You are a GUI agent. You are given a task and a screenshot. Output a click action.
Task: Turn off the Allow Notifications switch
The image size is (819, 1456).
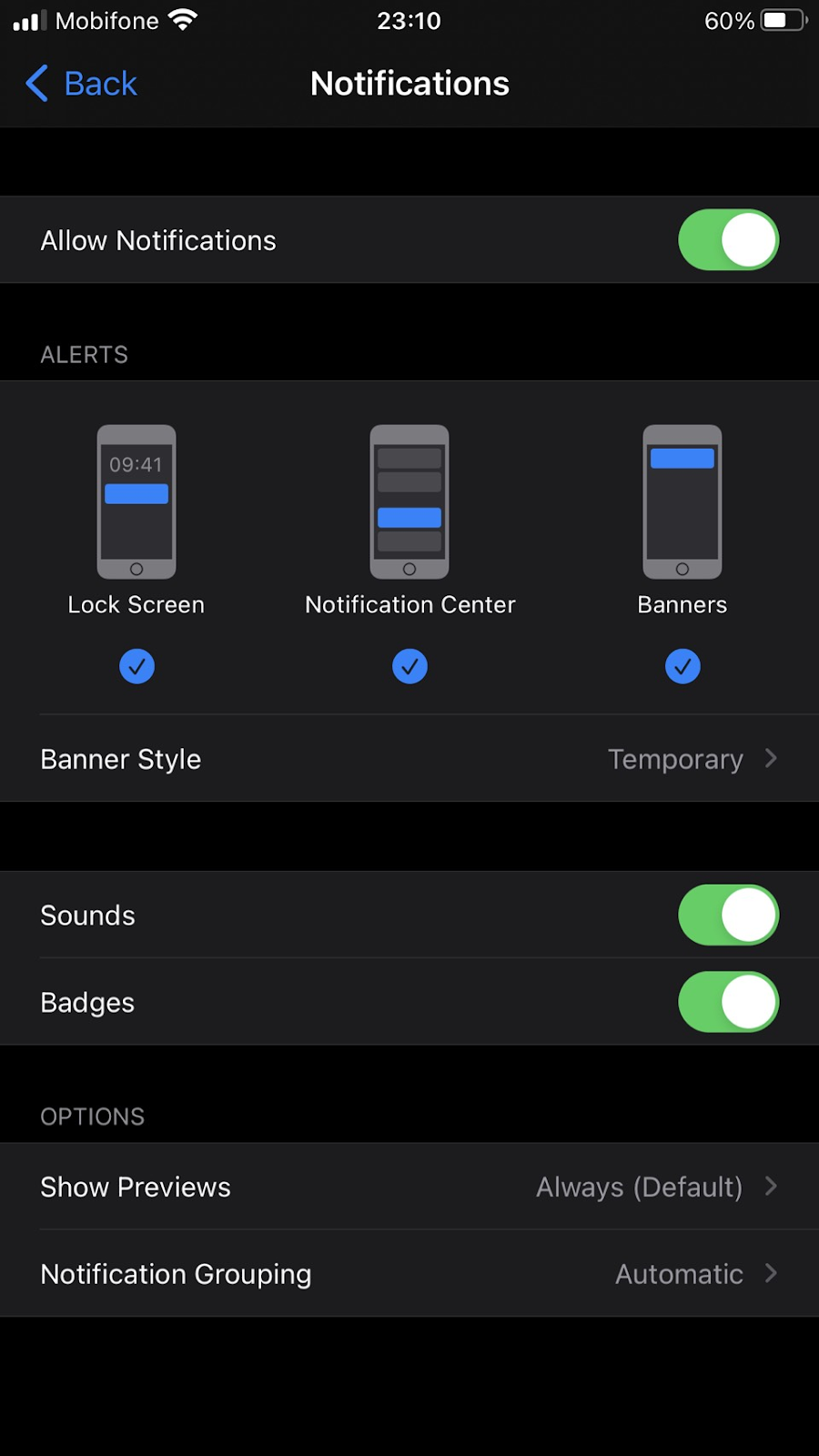point(728,240)
